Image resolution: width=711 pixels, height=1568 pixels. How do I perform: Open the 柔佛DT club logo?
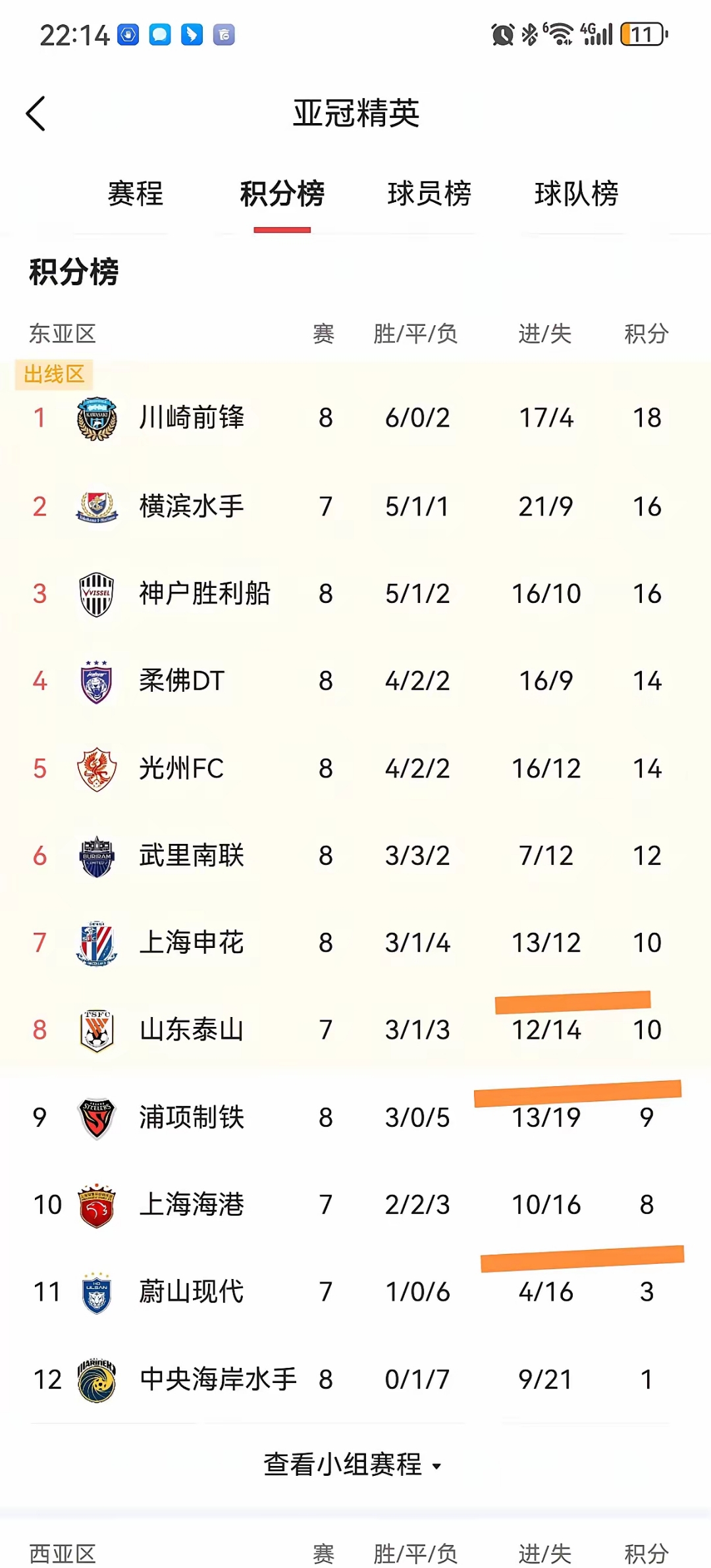point(97,681)
